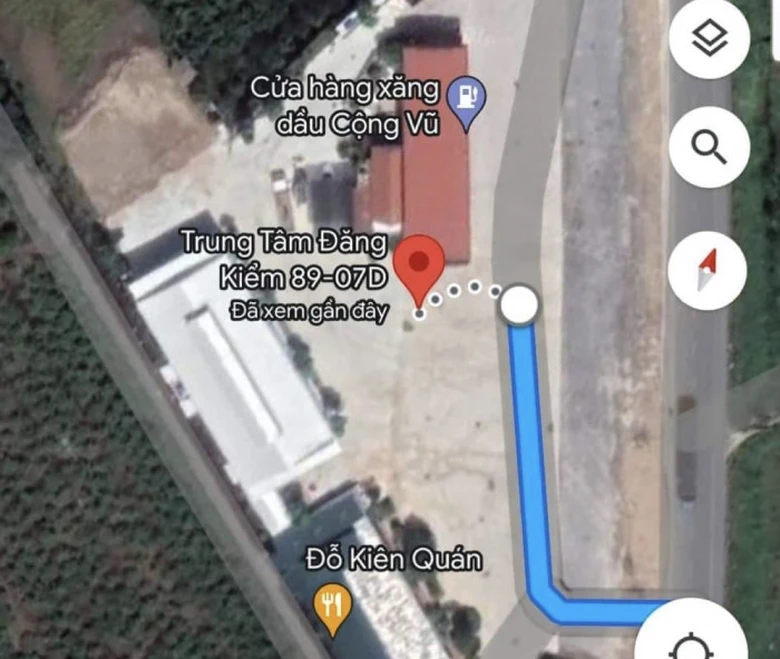The height and width of the screenshot is (659, 780).
Task: Reset map orientation with the compass
Action: point(709,268)
